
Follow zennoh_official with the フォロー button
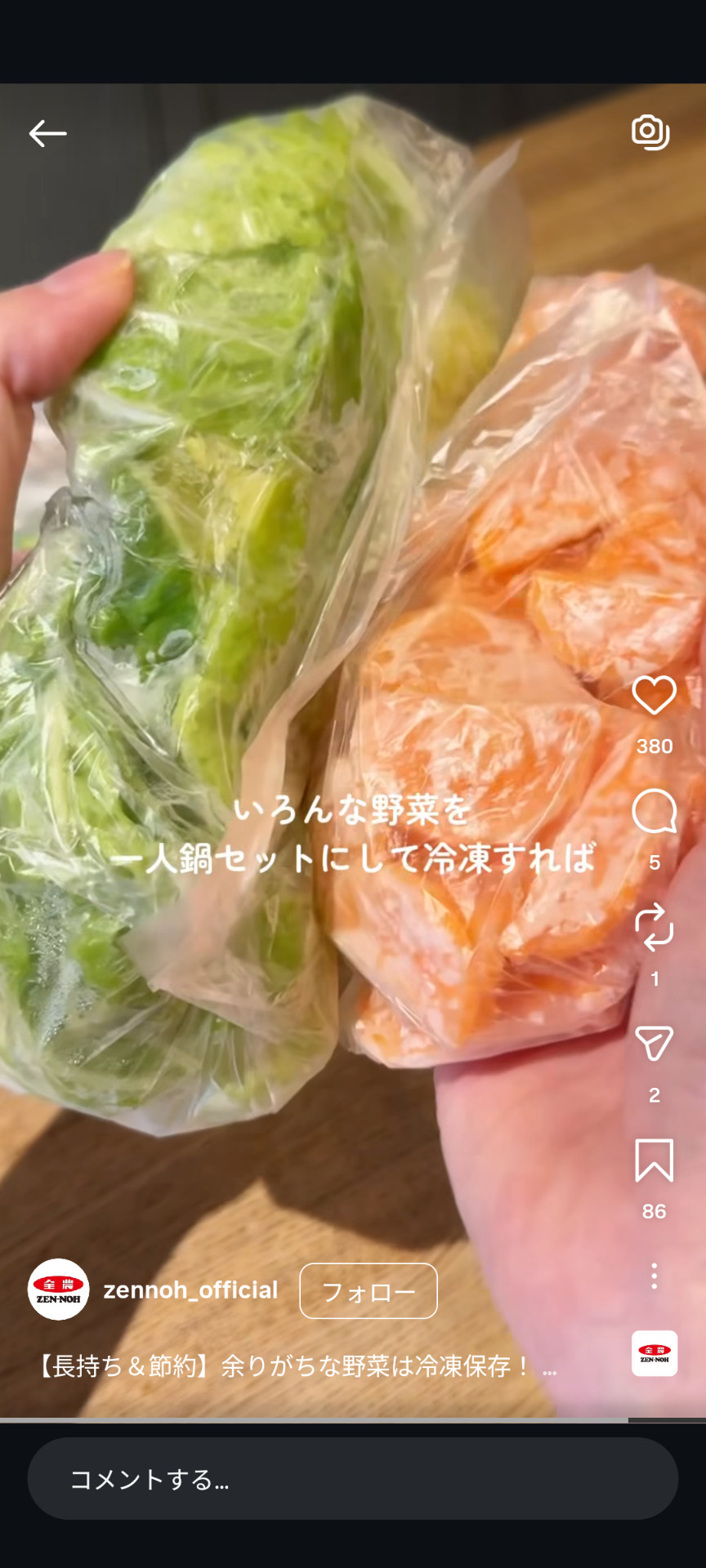(368, 1291)
